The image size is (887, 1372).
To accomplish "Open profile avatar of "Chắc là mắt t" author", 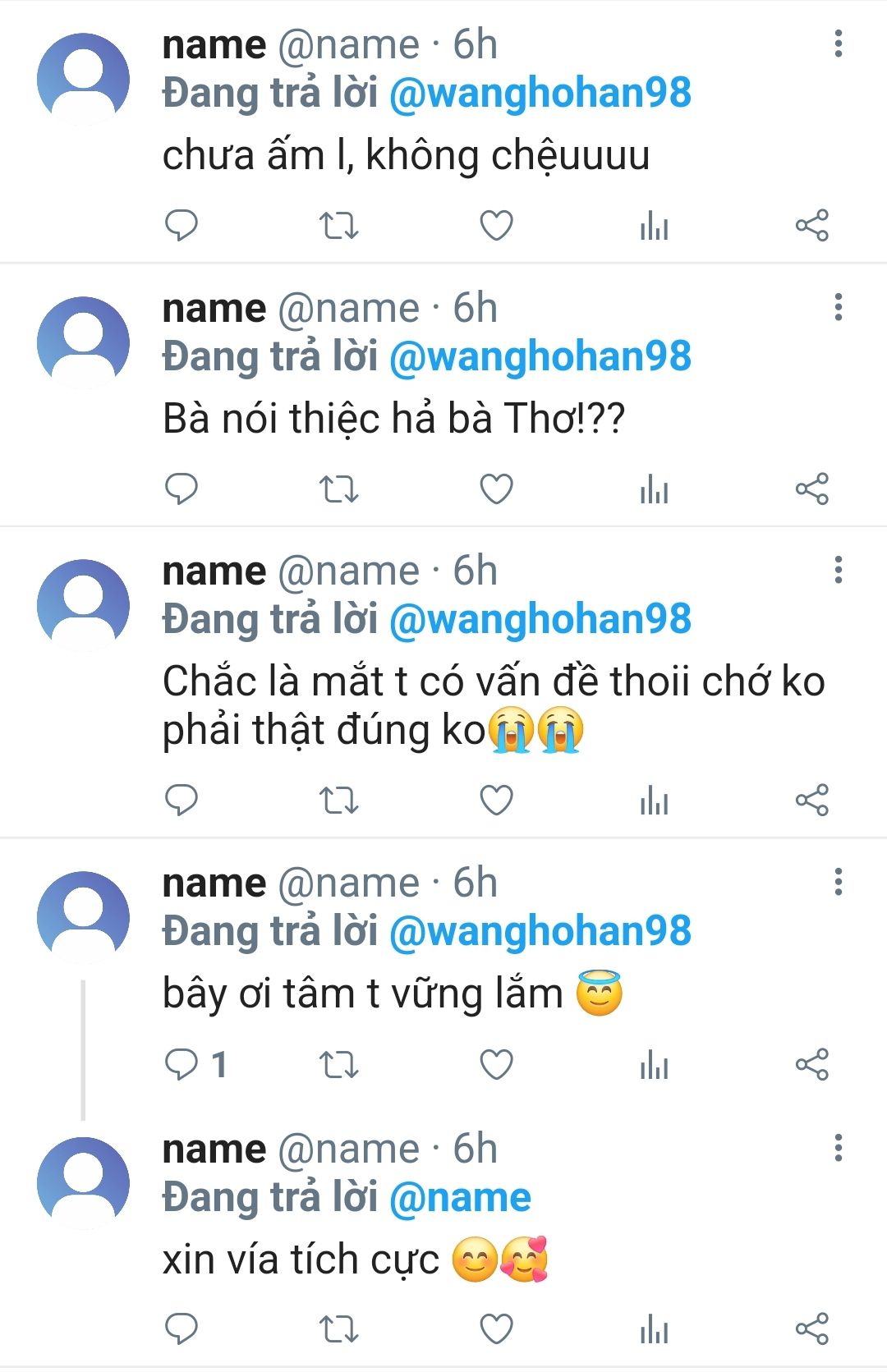I will [x=84, y=605].
